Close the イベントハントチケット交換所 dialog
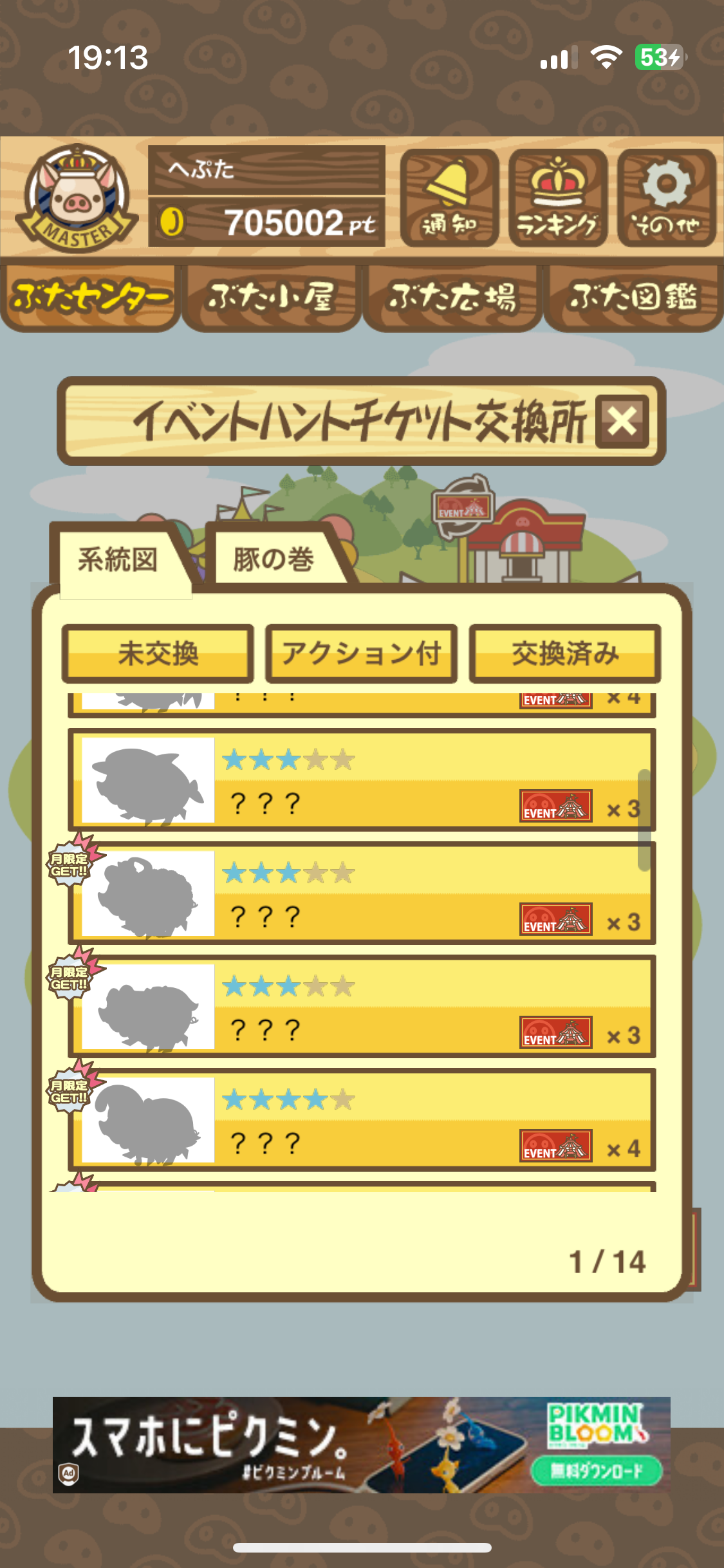 point(622,422)
